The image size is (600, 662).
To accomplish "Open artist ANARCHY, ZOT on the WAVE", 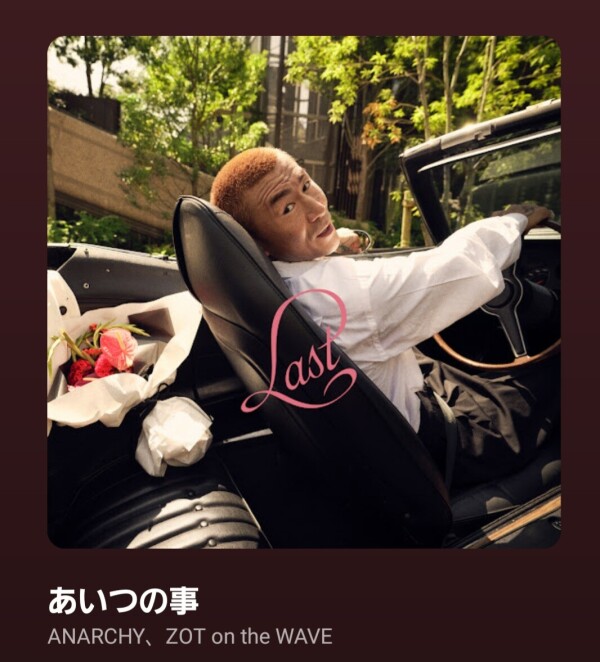I will (190, 637).
